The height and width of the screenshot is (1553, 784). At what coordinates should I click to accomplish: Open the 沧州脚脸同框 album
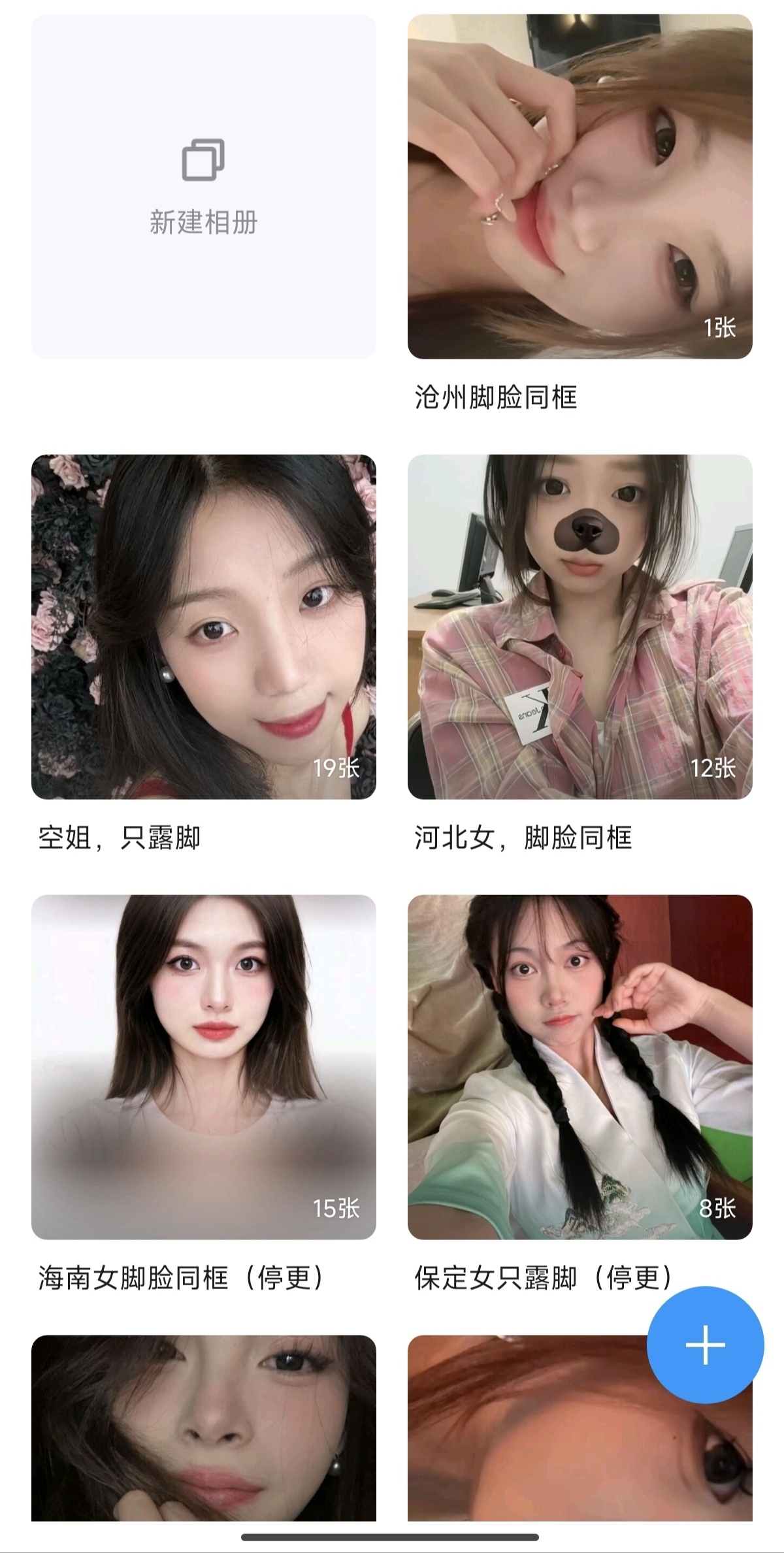580,187
